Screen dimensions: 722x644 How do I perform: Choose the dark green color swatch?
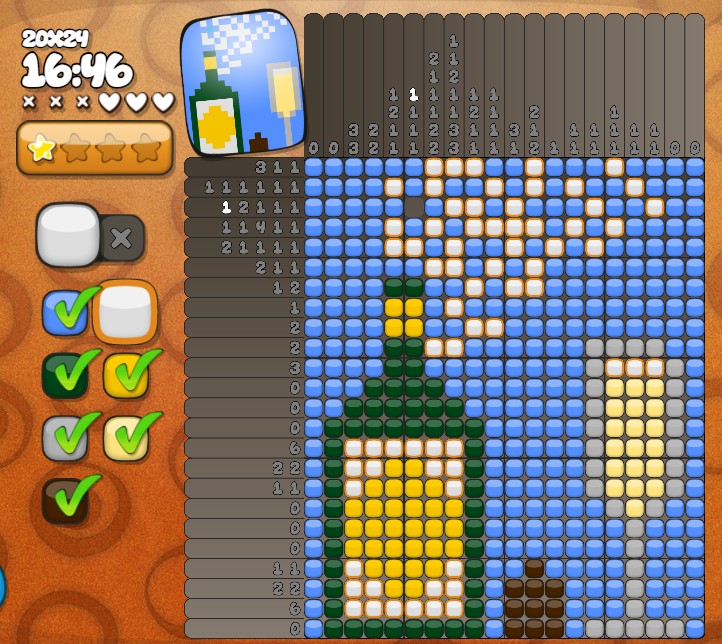65,375
